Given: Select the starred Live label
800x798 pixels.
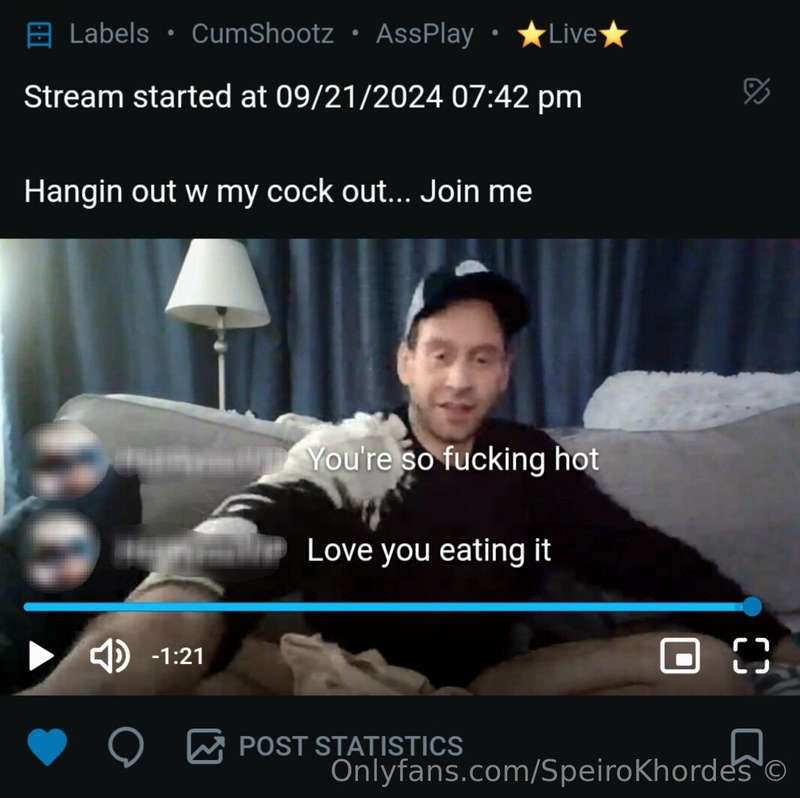Looking at the screenshot, I should click(572, 34).
